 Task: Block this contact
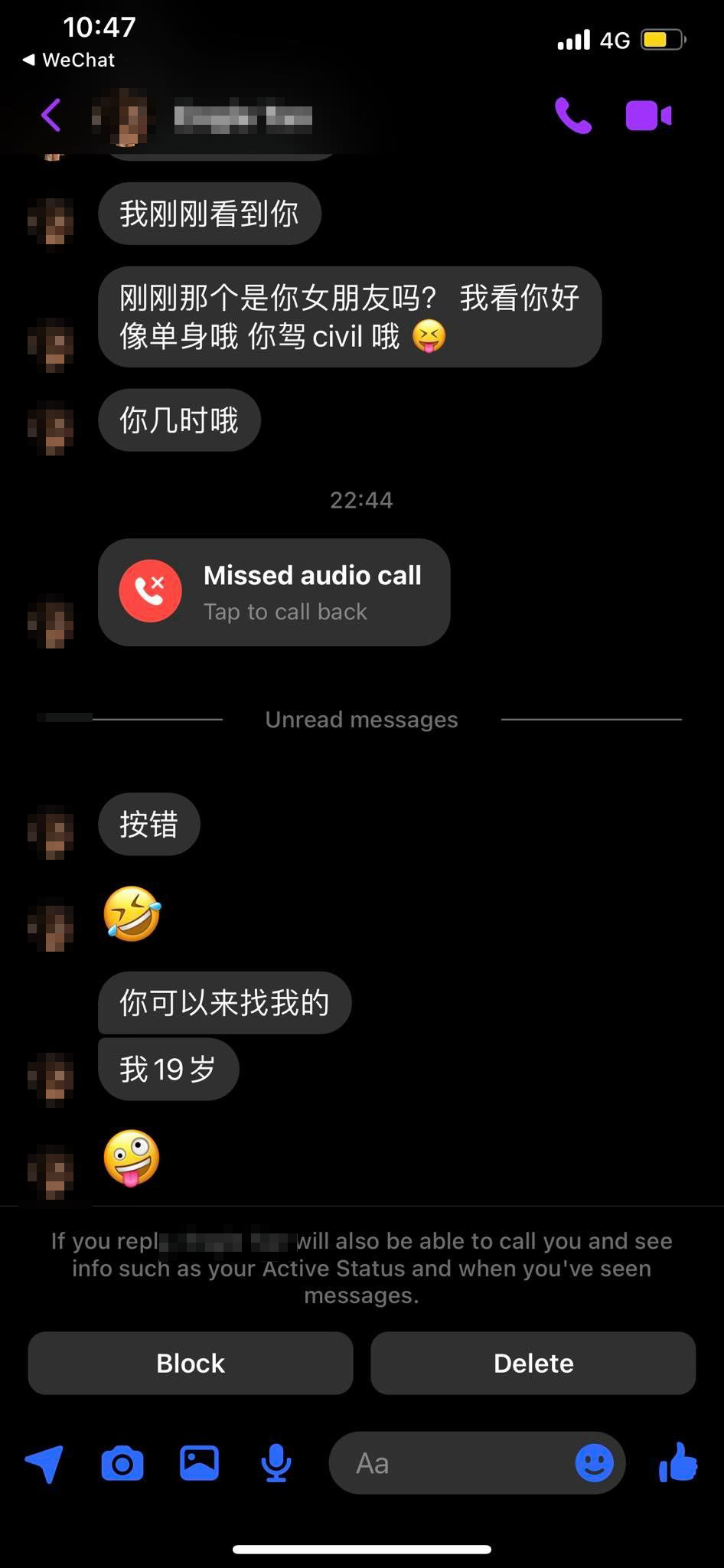tap(191, 1363)
